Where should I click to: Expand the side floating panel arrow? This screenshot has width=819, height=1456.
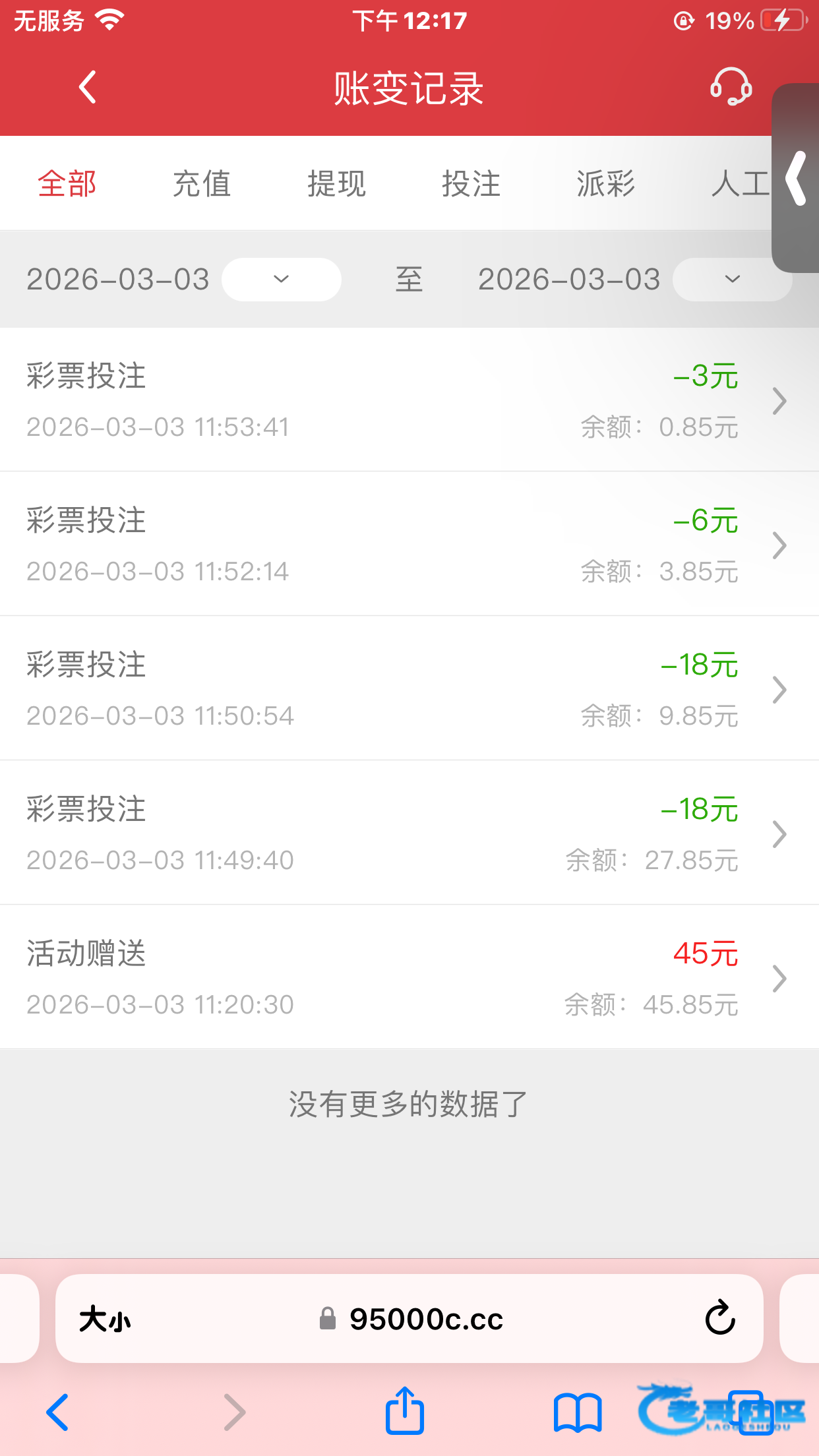click(x=797, y=178)
